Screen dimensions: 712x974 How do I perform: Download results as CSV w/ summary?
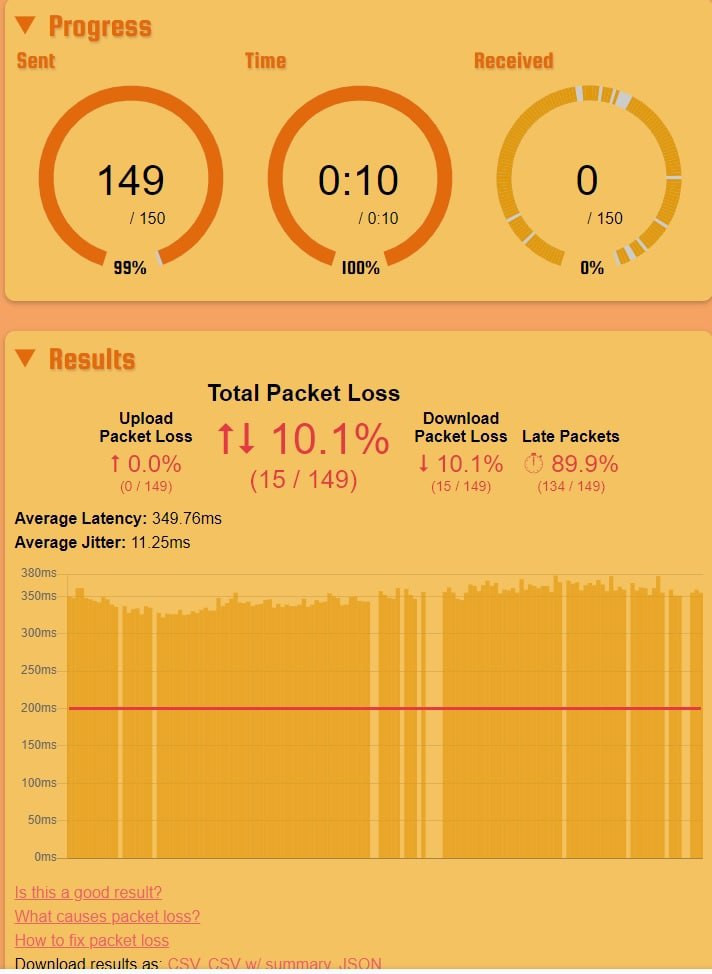point(269,964)
